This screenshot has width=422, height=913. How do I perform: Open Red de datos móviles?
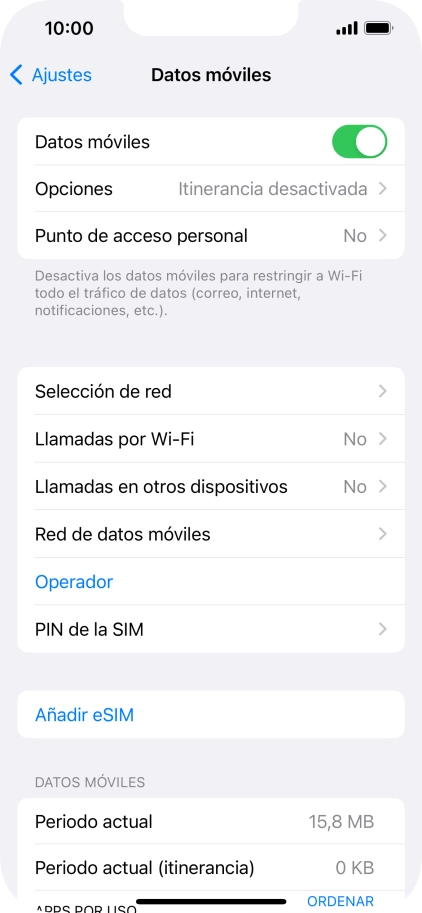tap(211, 534)
